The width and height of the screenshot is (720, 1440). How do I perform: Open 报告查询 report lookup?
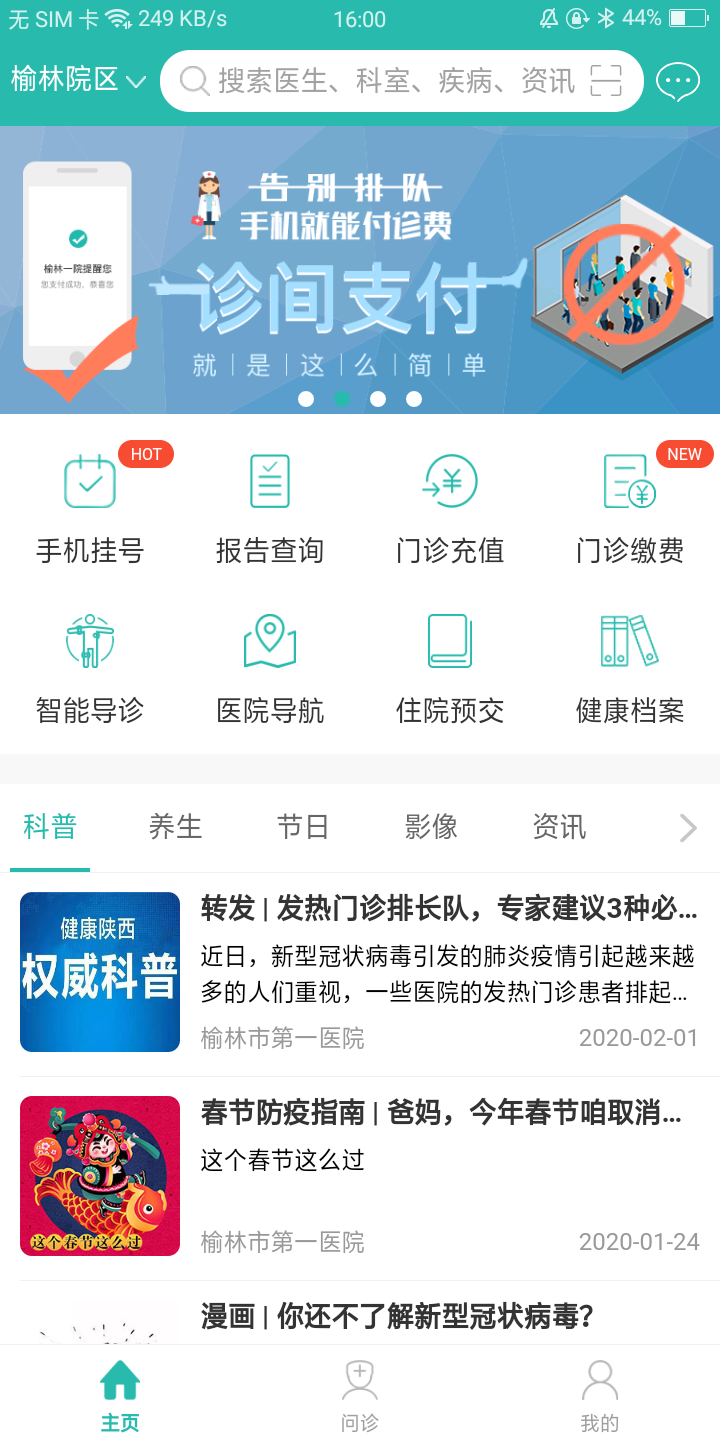(270, 507)
